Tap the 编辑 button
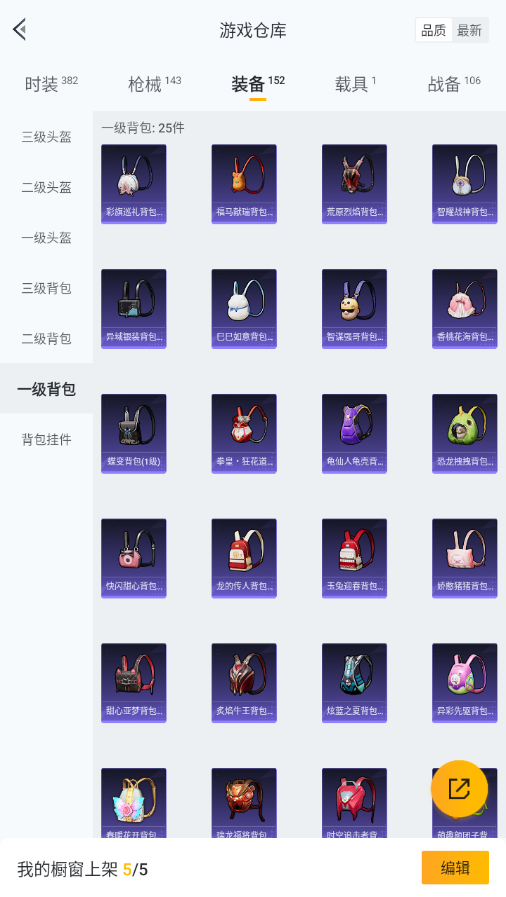 (x=455, y=868)
